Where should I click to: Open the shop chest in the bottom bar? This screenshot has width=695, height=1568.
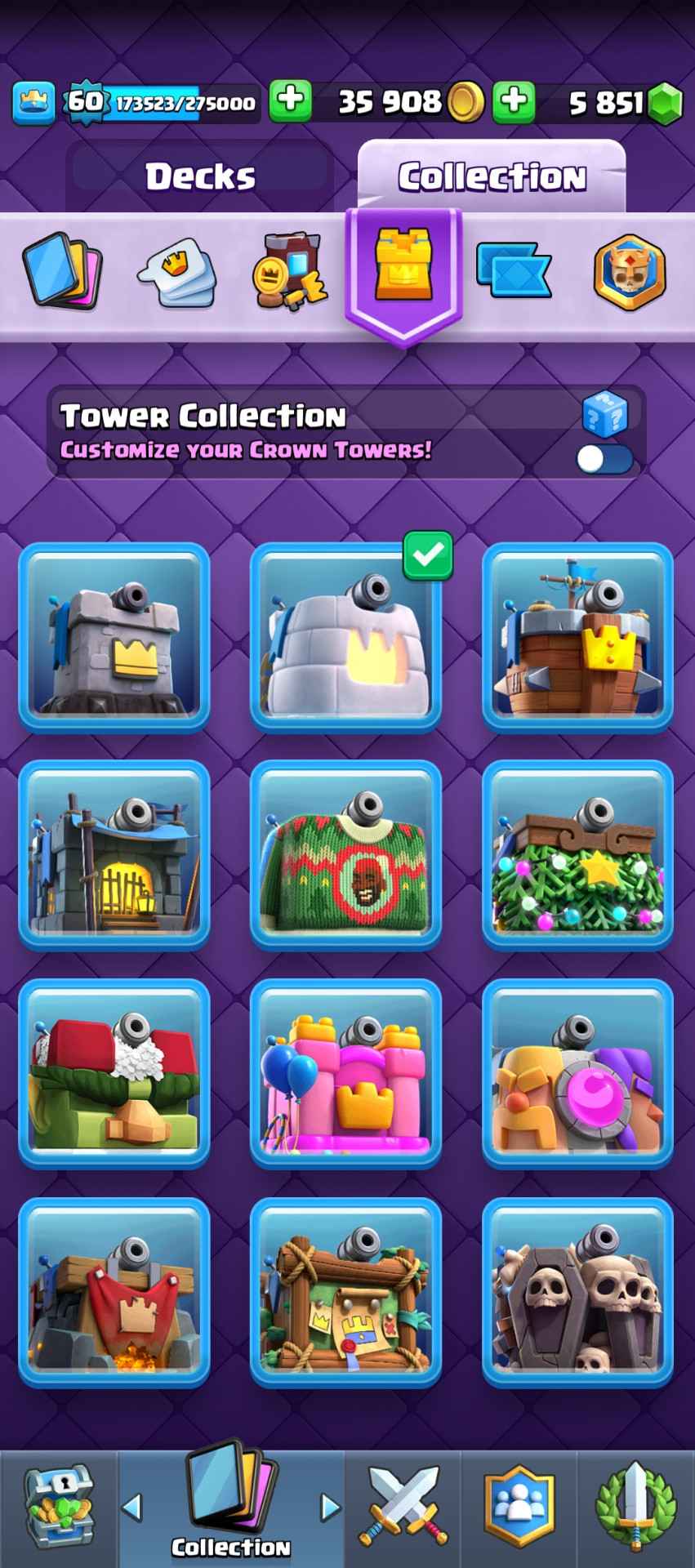(x=59, y=1507)
